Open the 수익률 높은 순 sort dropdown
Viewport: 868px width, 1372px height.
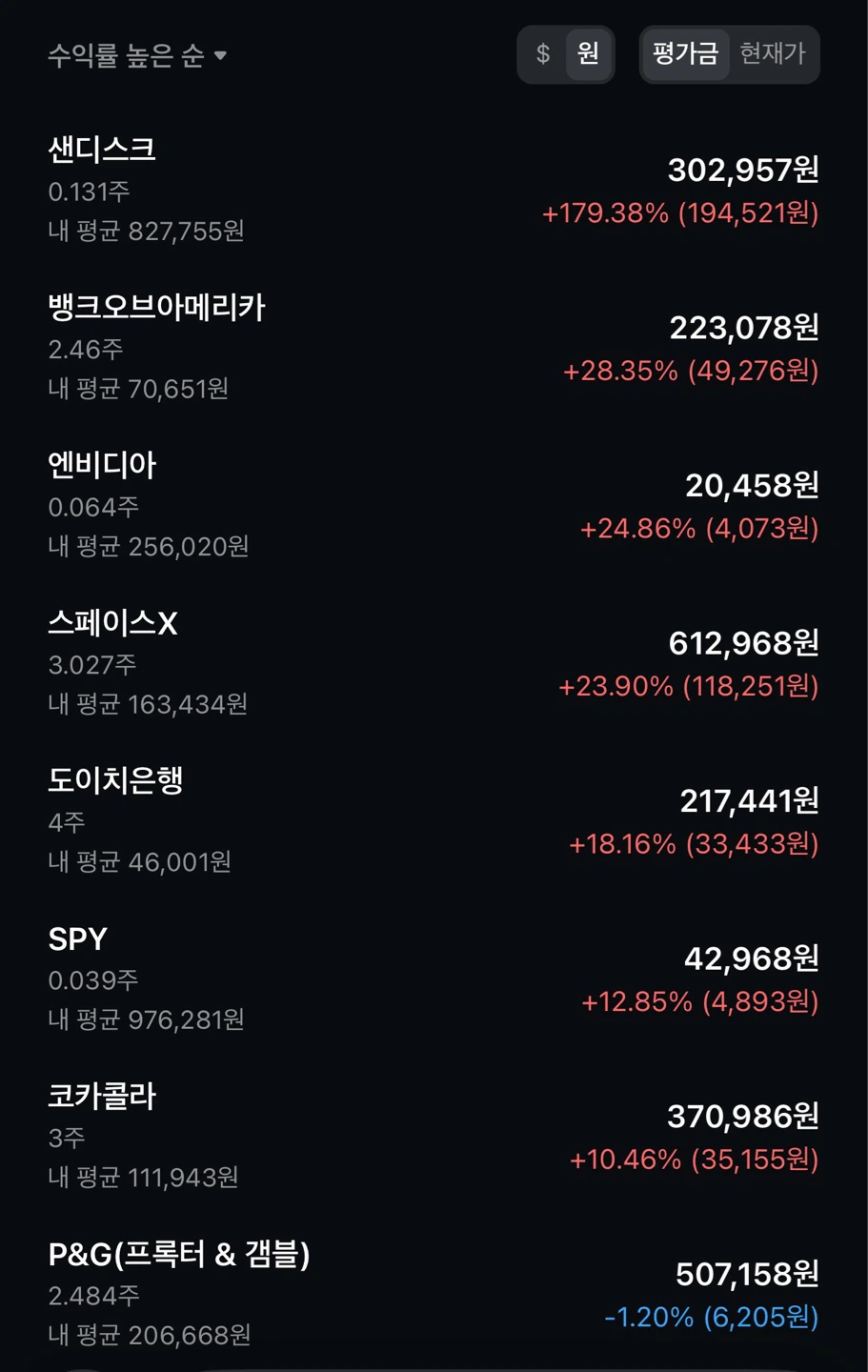click(137, 55)
